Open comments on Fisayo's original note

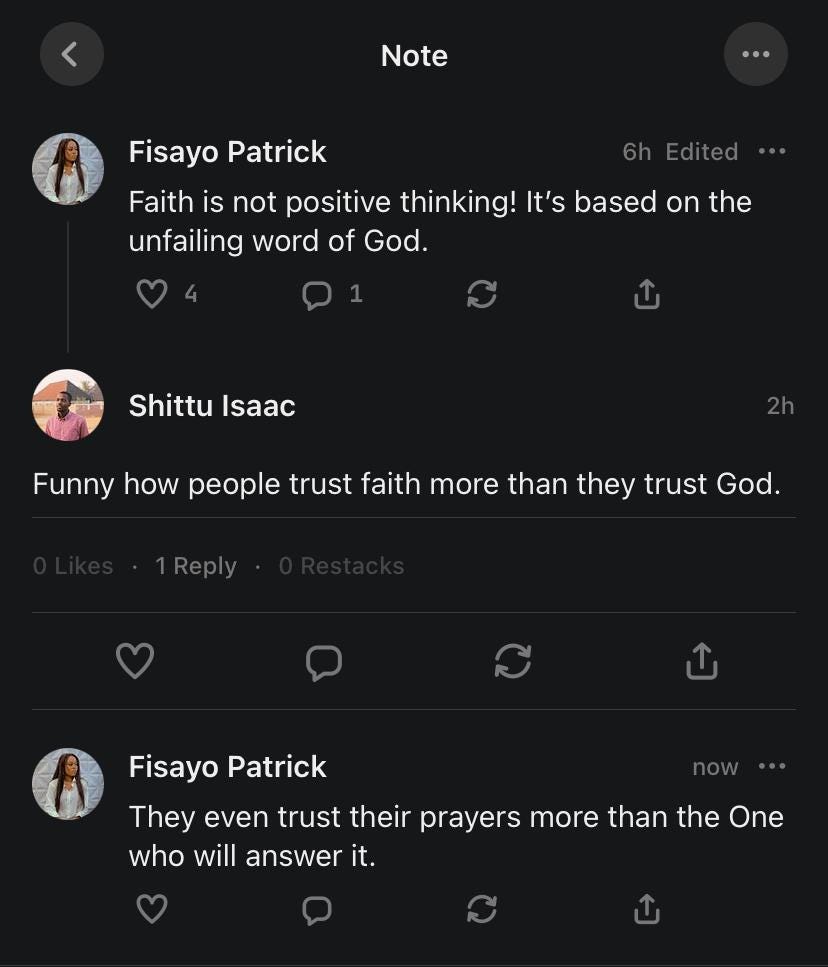(318, 294)
